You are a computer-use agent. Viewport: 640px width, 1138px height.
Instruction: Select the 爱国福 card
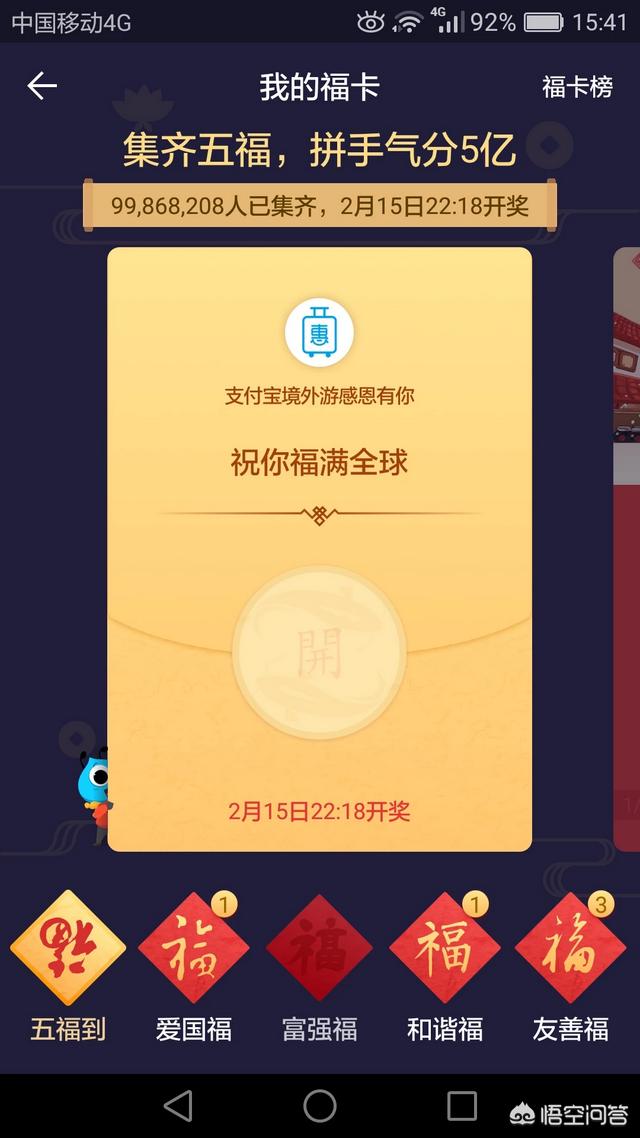click(x=193, y=948)
